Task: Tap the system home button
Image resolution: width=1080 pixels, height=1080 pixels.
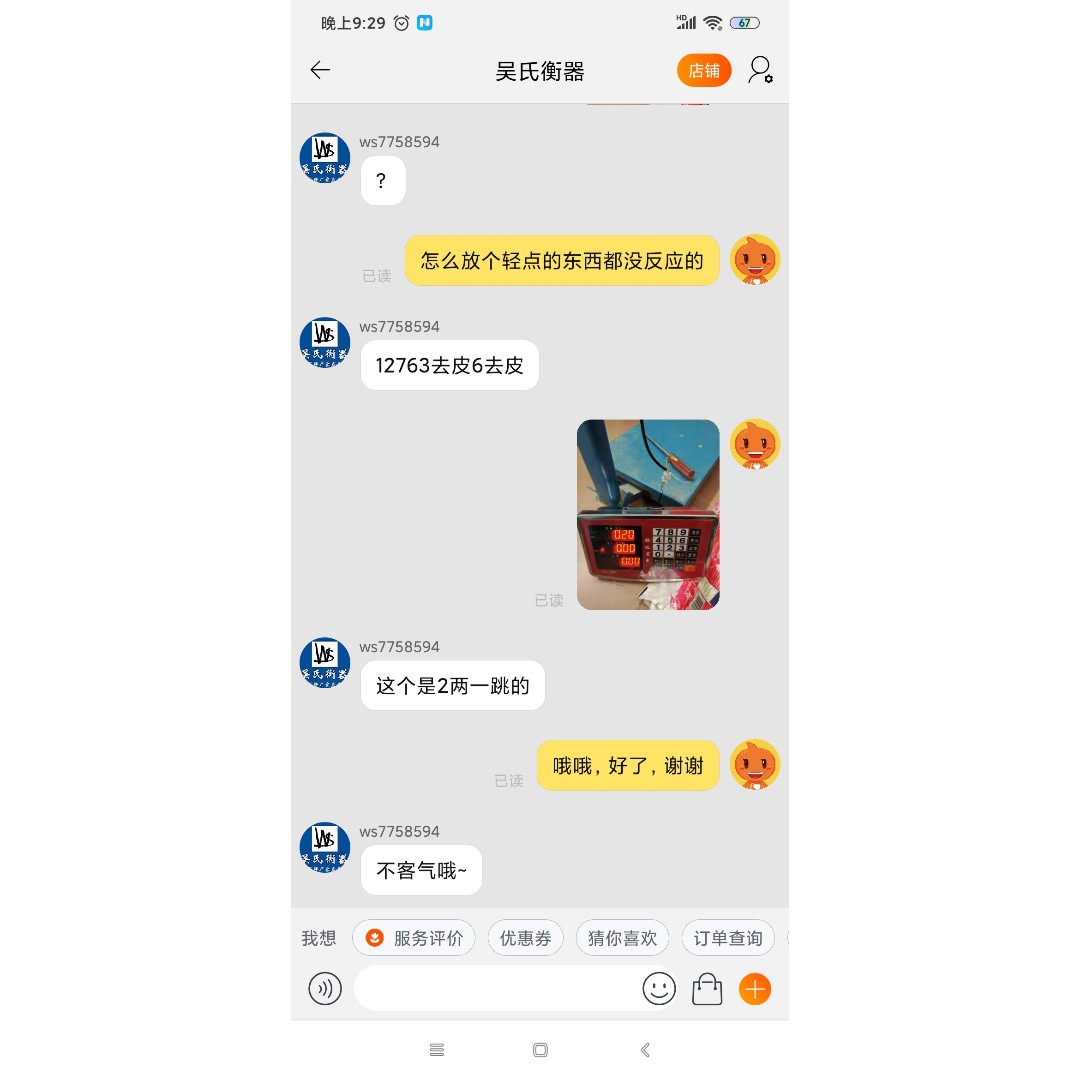Action: tap(540, 1050)
